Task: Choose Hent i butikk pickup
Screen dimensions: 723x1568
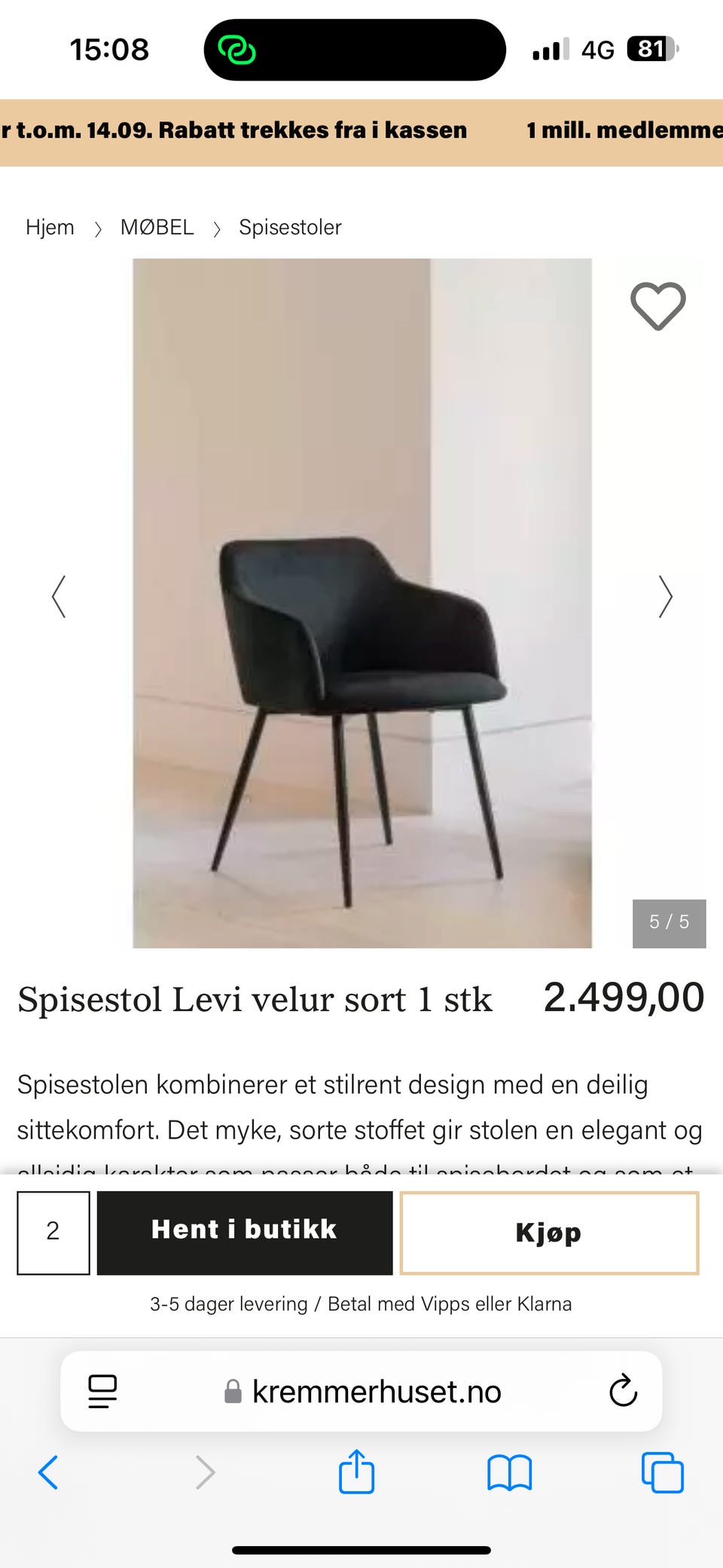Action: point(245,1233)
